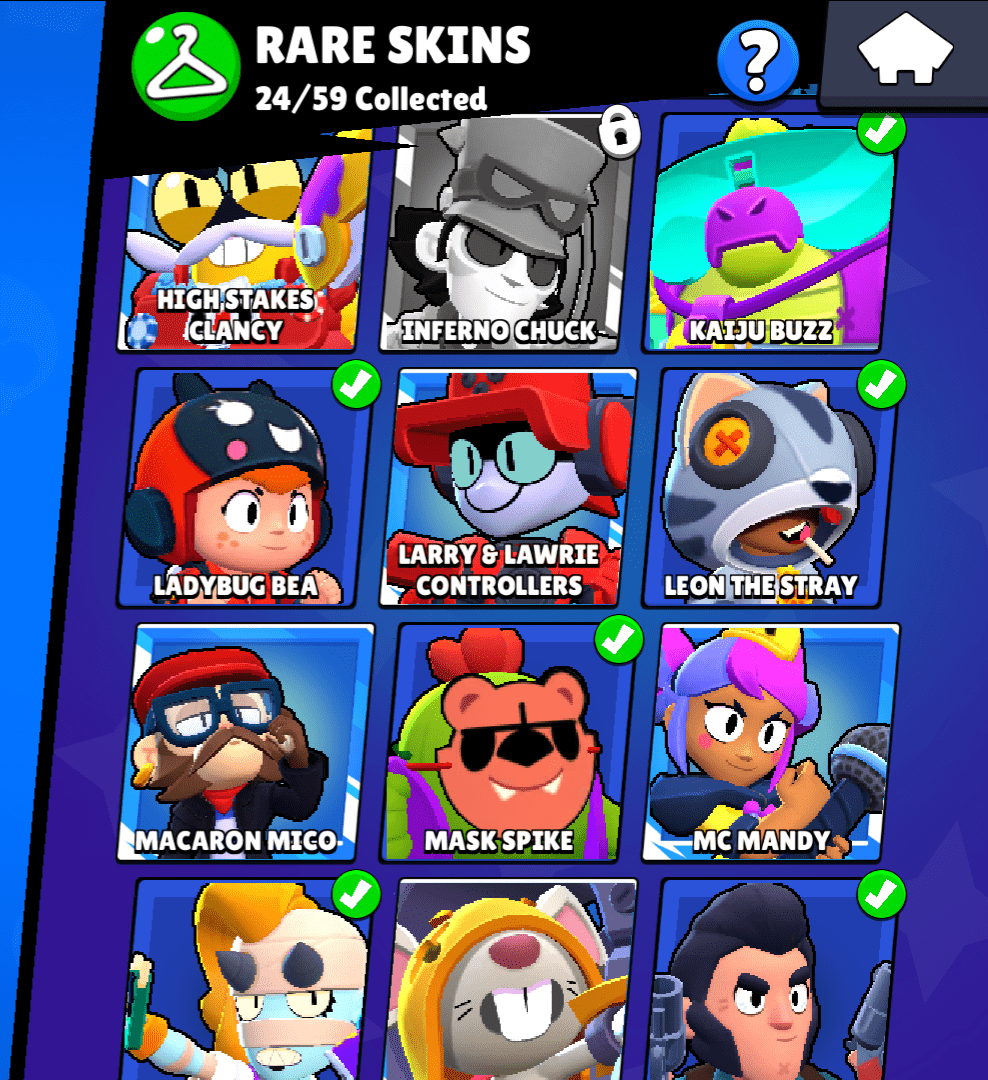Open the question mark help button
Screen dimensions: 988x1080
tap(758, 62)
